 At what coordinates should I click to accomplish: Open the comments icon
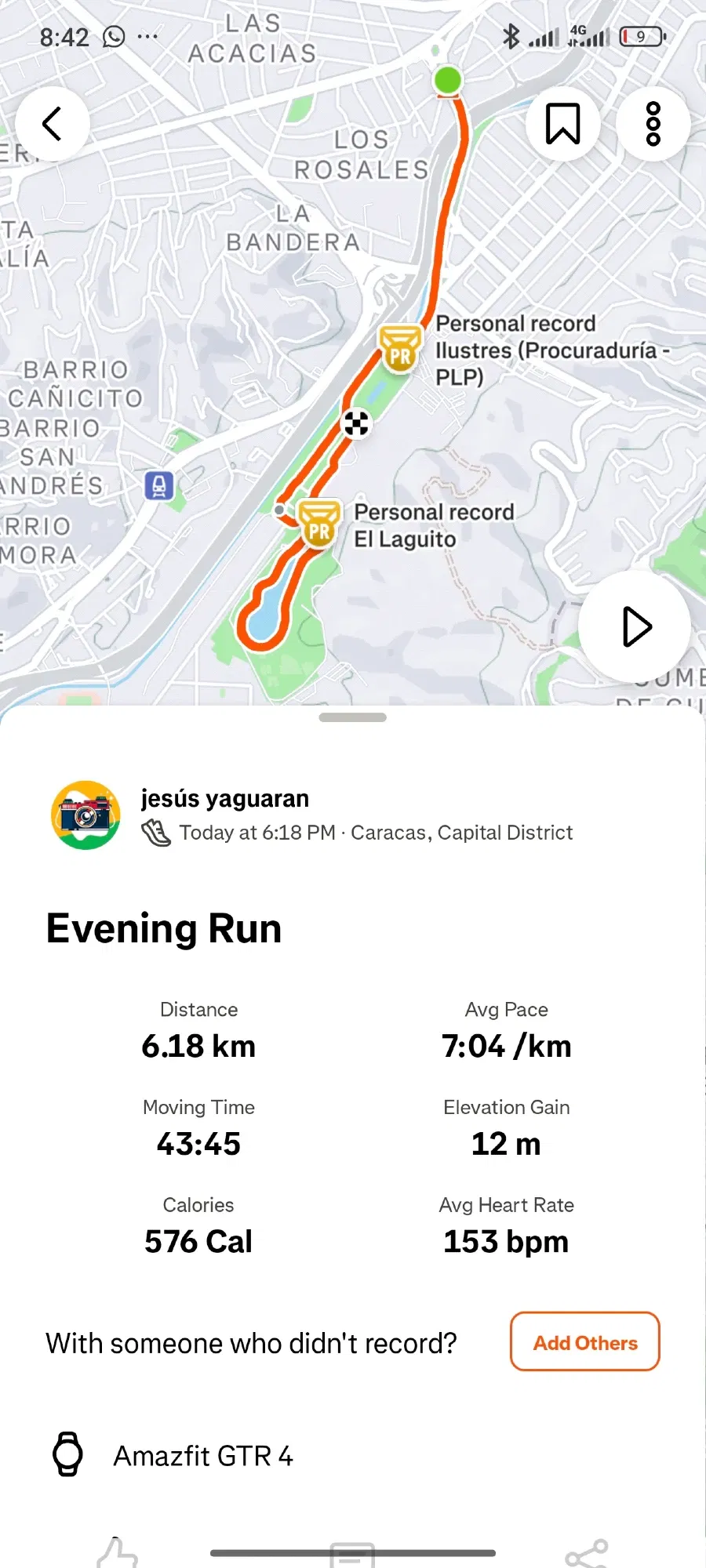pyautogui.click(x=352, y=1555)
